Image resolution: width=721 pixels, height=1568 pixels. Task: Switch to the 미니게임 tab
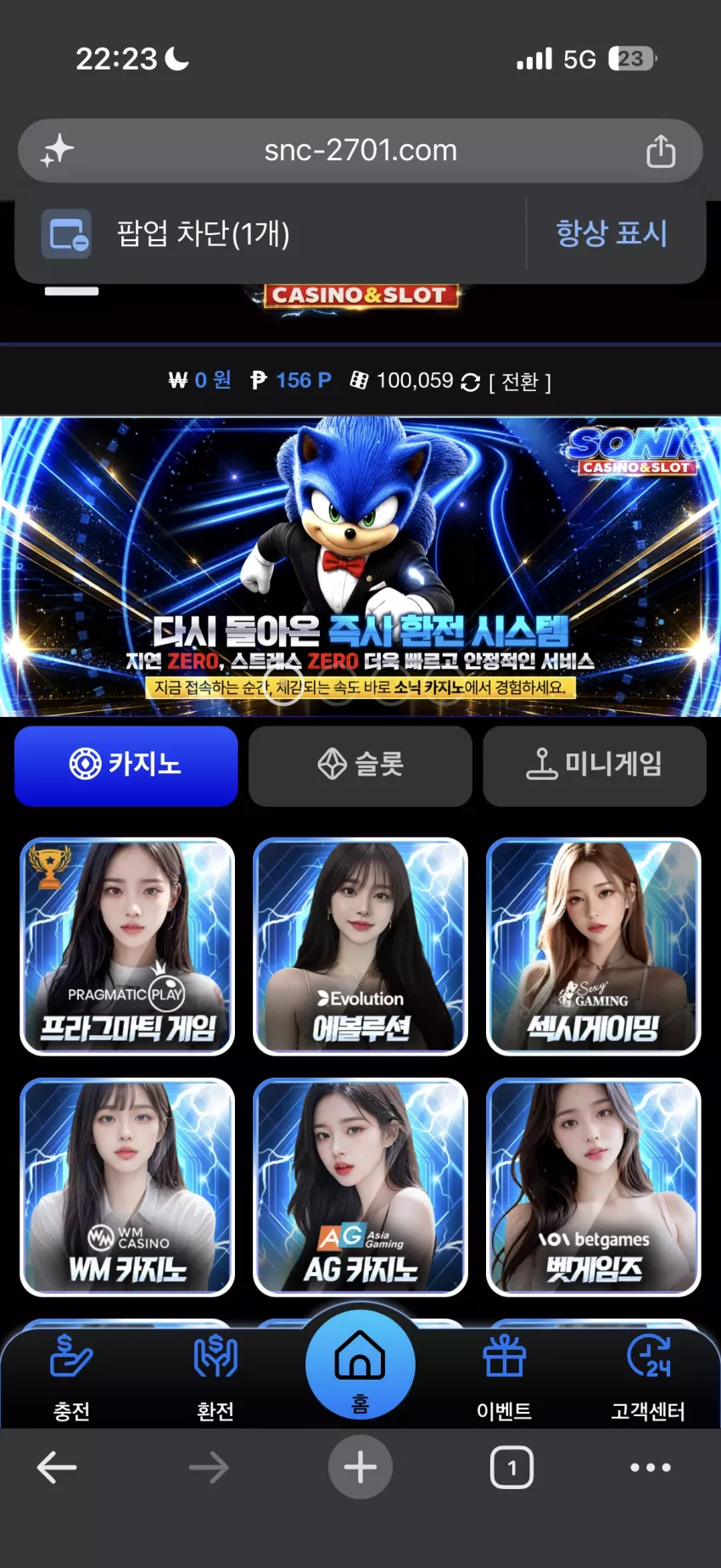595,765
